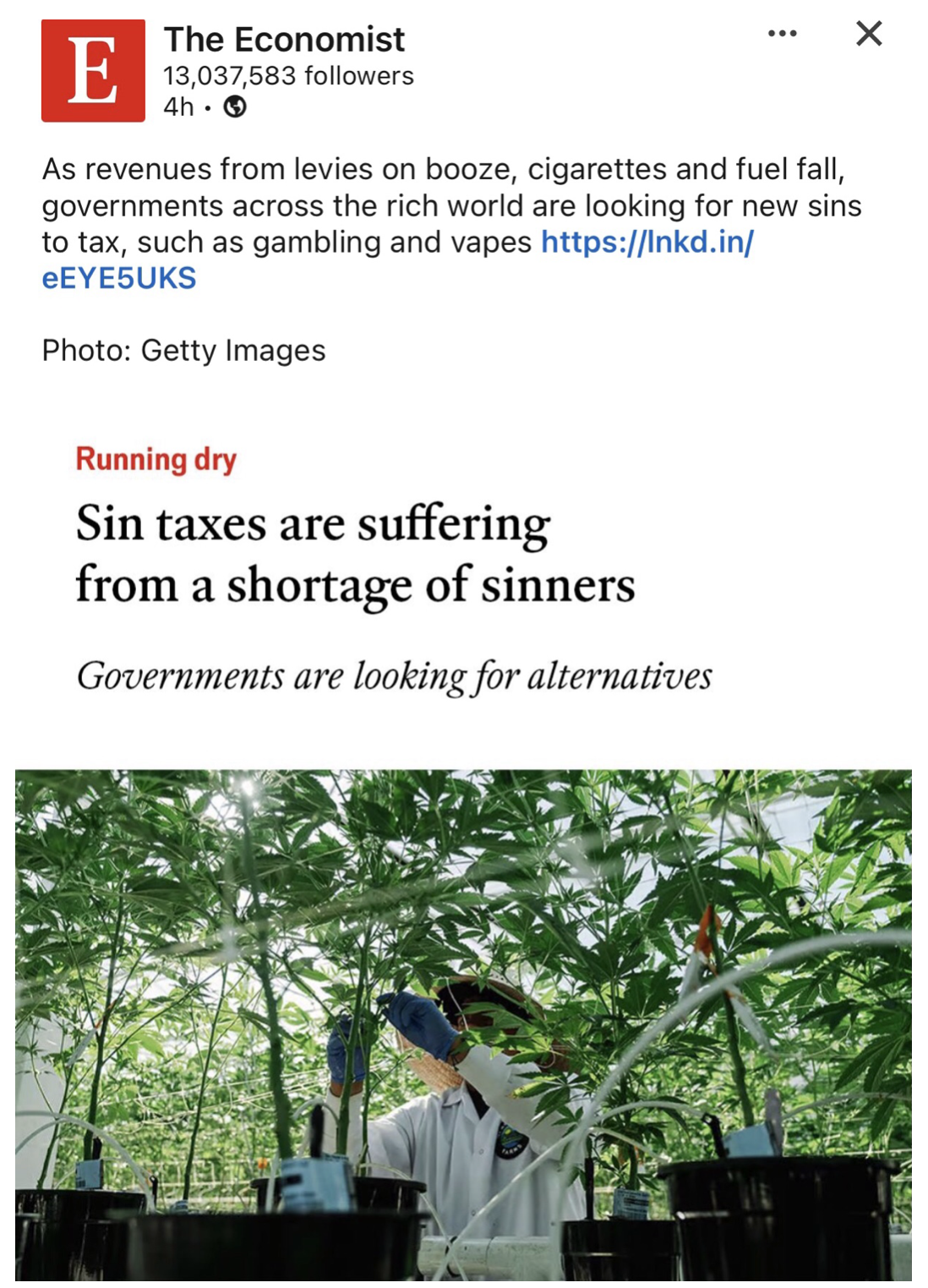Open the post's three-dot overflow menu
Image resolution: width=928 pixels, height=1288 pixels.
click(782, 34)
